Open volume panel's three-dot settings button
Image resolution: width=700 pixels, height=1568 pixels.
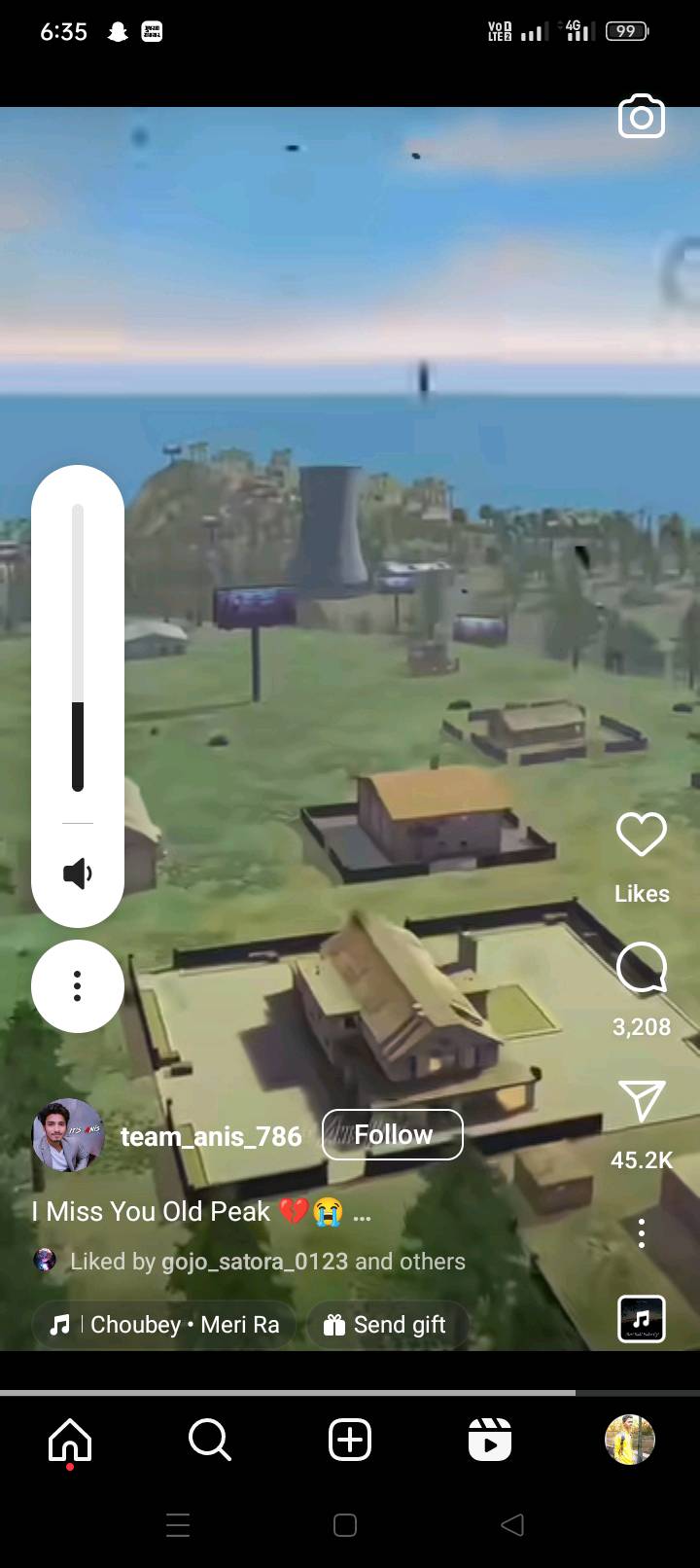(78, 986)
